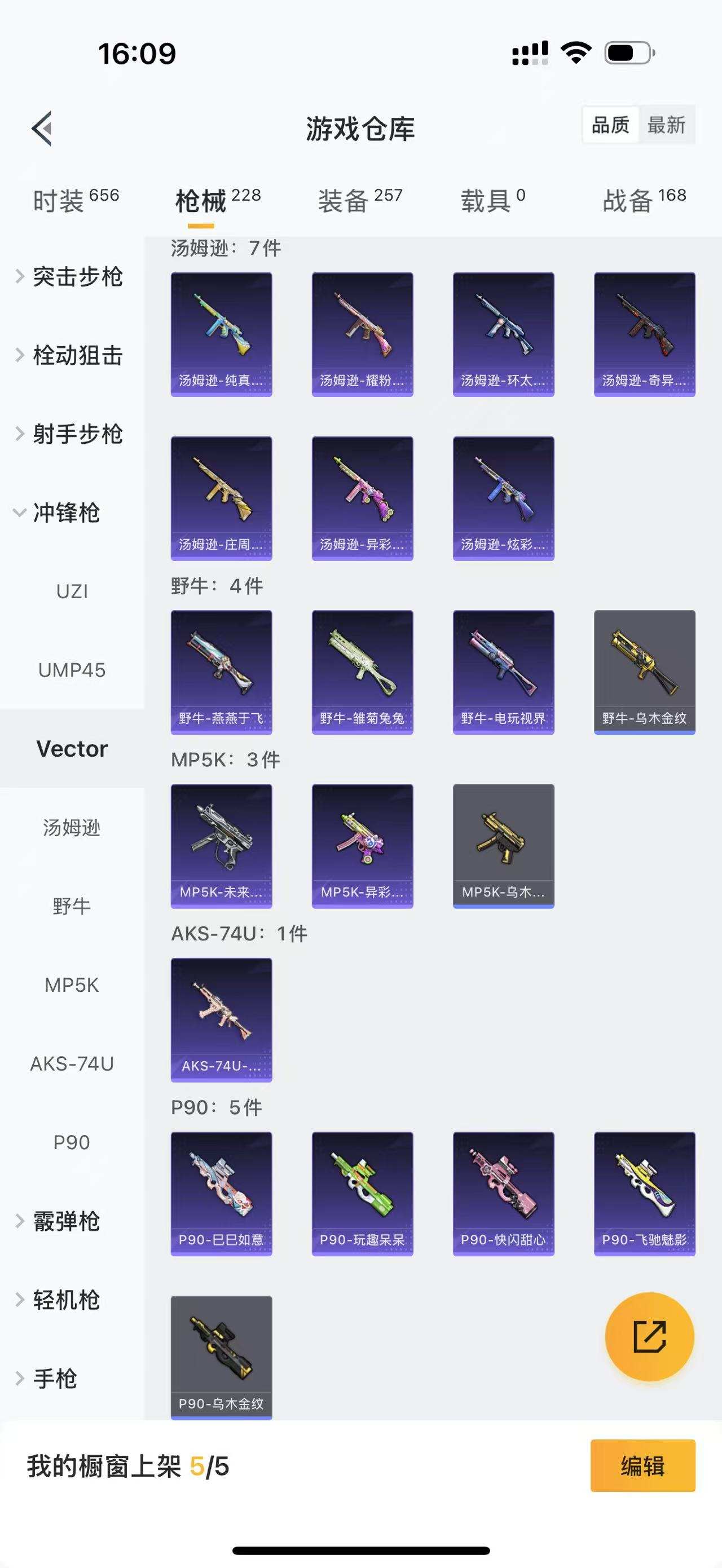Switch to the 战备 tab

point(644,200)
